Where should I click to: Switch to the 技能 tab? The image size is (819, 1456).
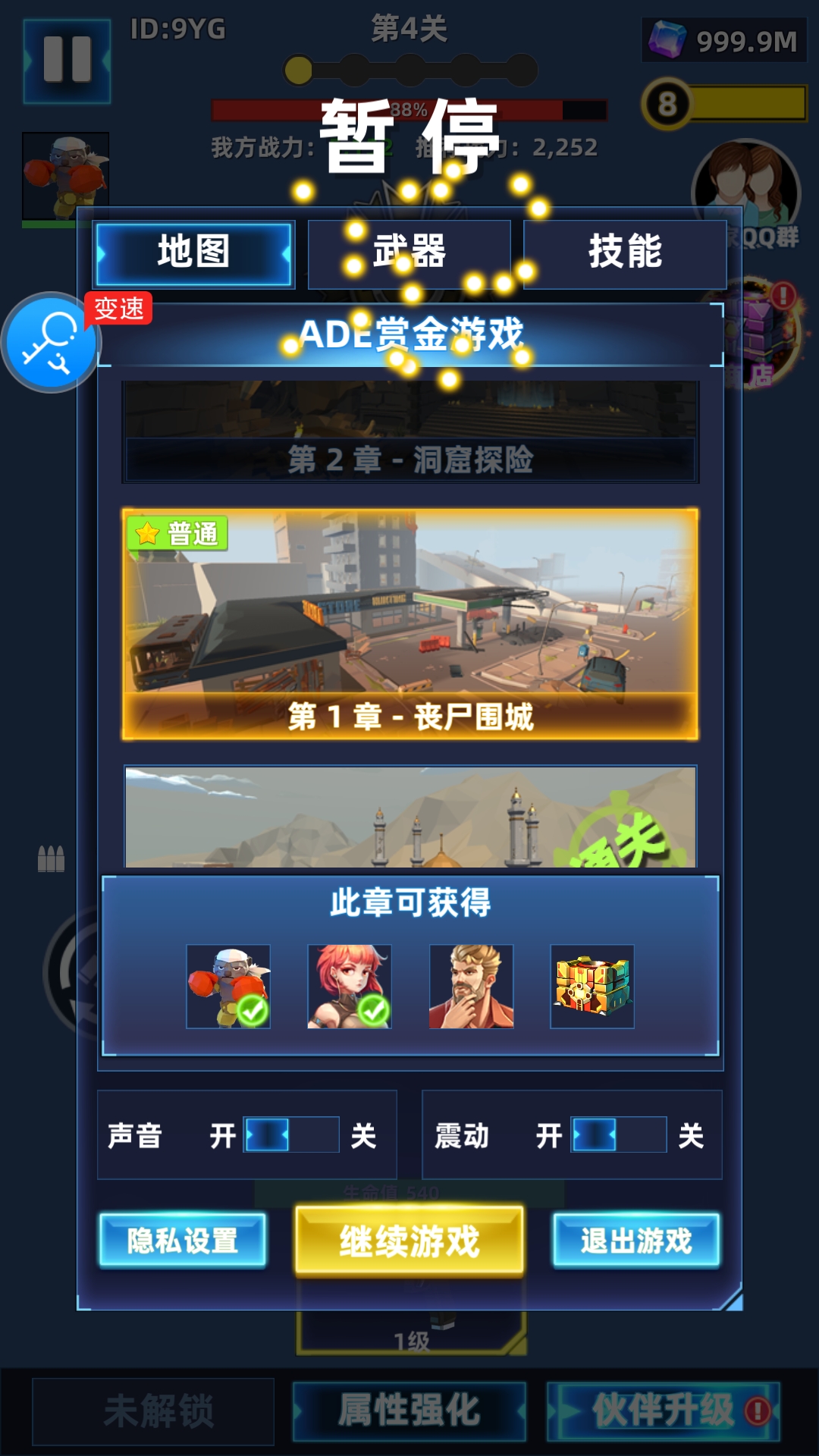625,253
